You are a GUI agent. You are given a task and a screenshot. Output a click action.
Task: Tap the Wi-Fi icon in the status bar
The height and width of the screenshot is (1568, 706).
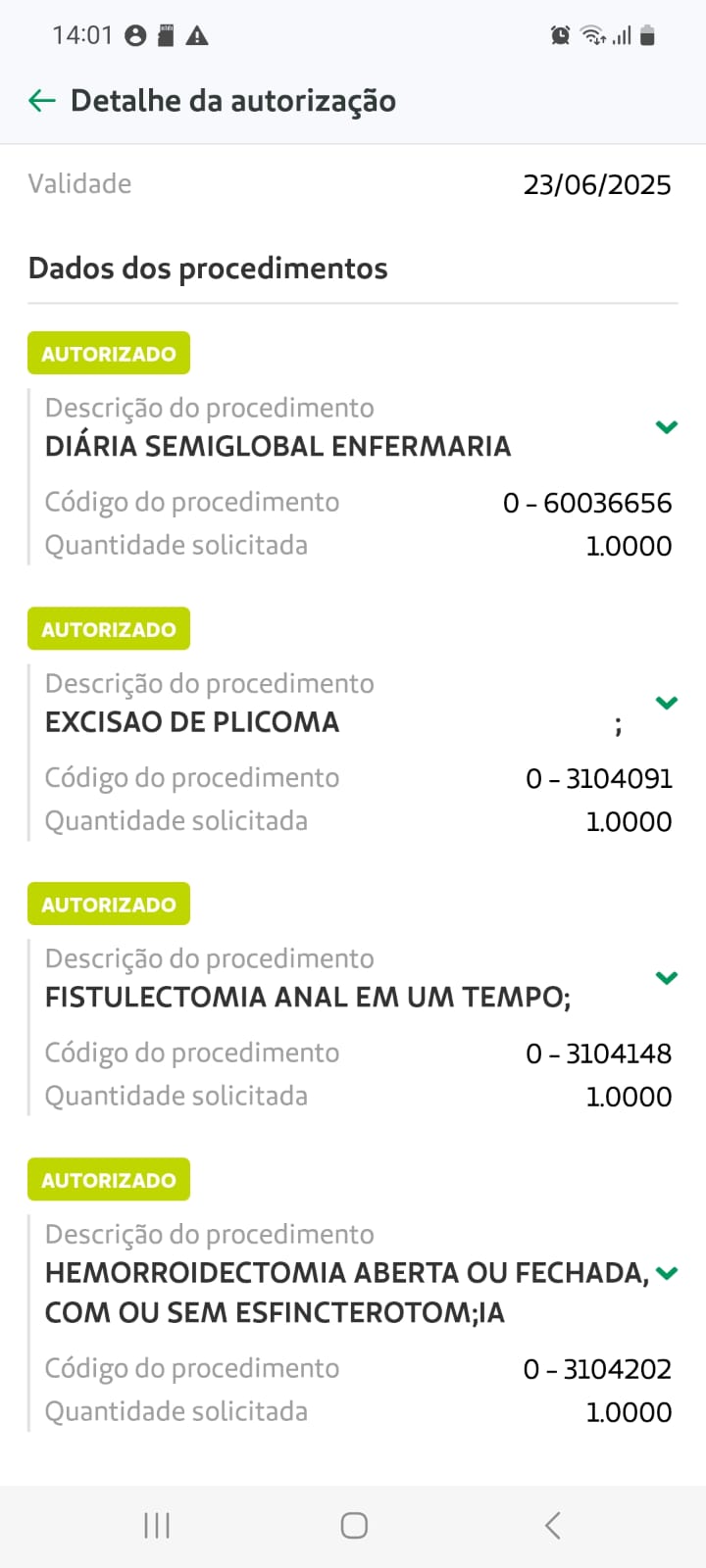point(591,34)
